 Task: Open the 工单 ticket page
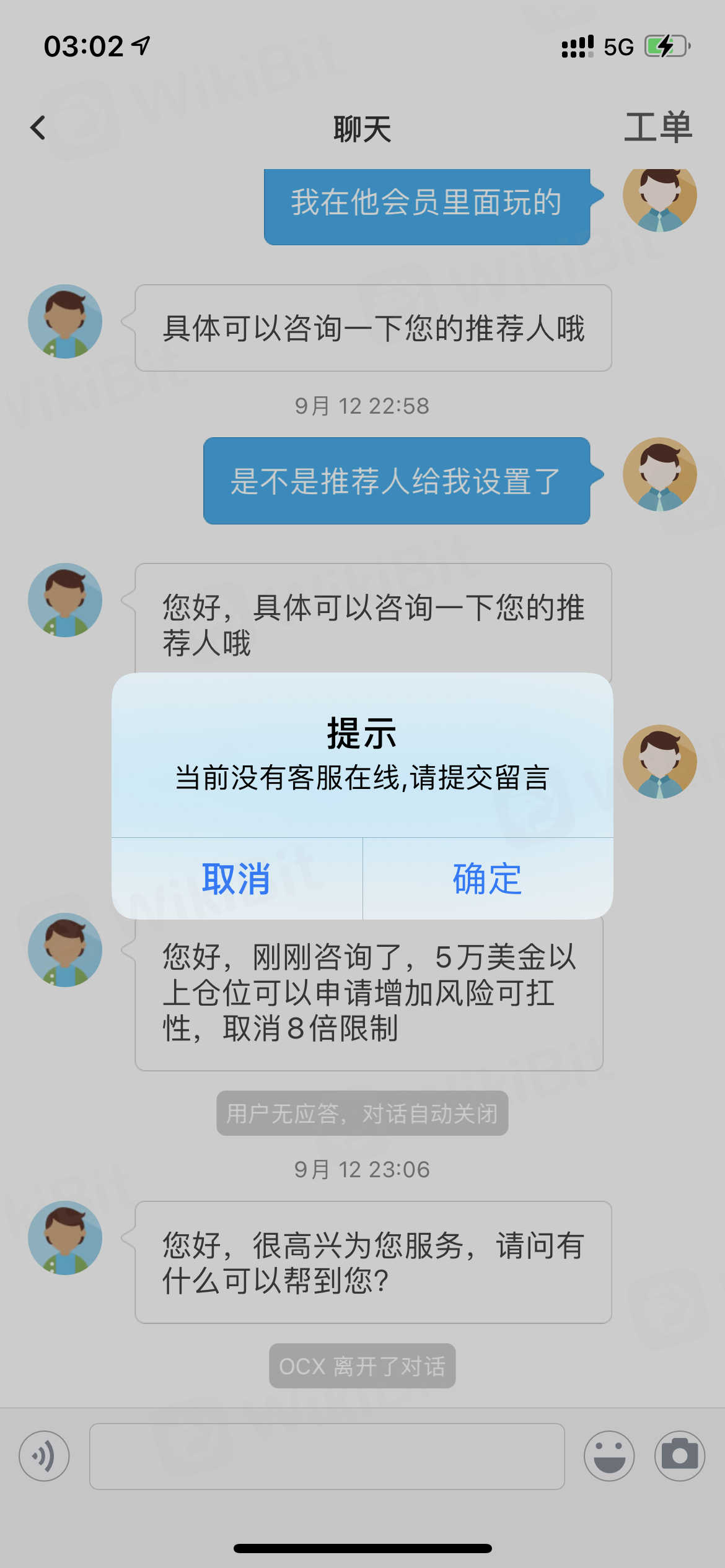pyautogui.click(x=657, y=128)
